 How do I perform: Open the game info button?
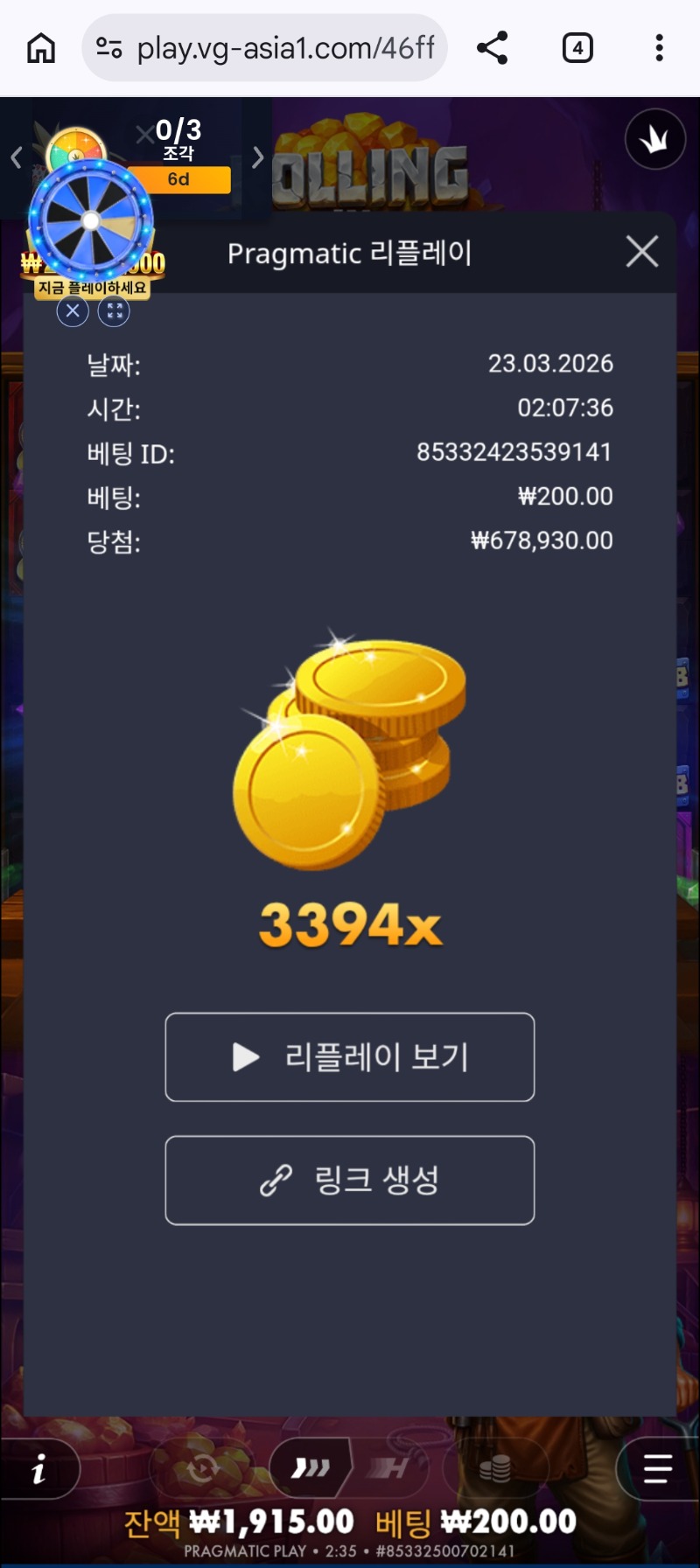click(x=38, y=1470)
